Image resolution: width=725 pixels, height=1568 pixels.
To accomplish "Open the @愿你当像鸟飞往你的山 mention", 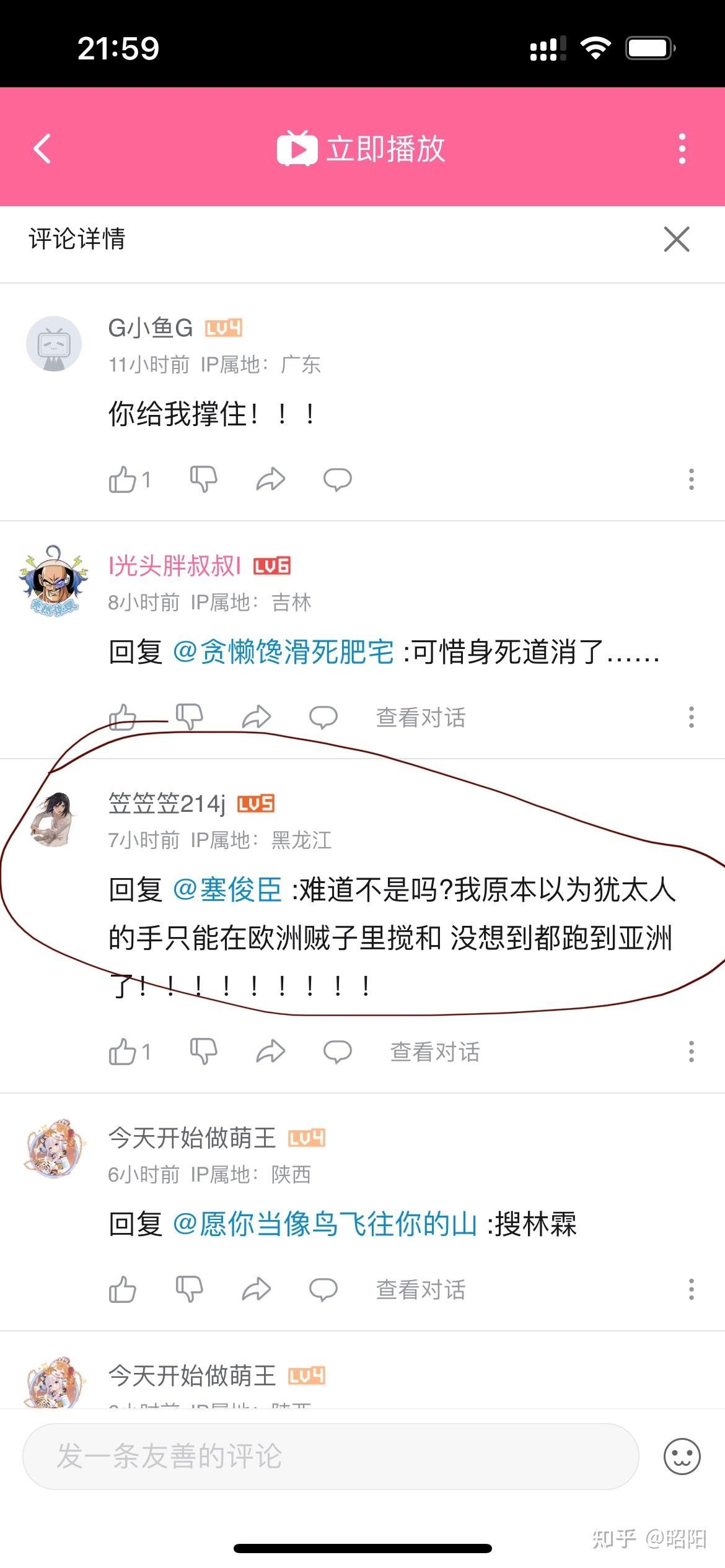I will coord(325,1224).
